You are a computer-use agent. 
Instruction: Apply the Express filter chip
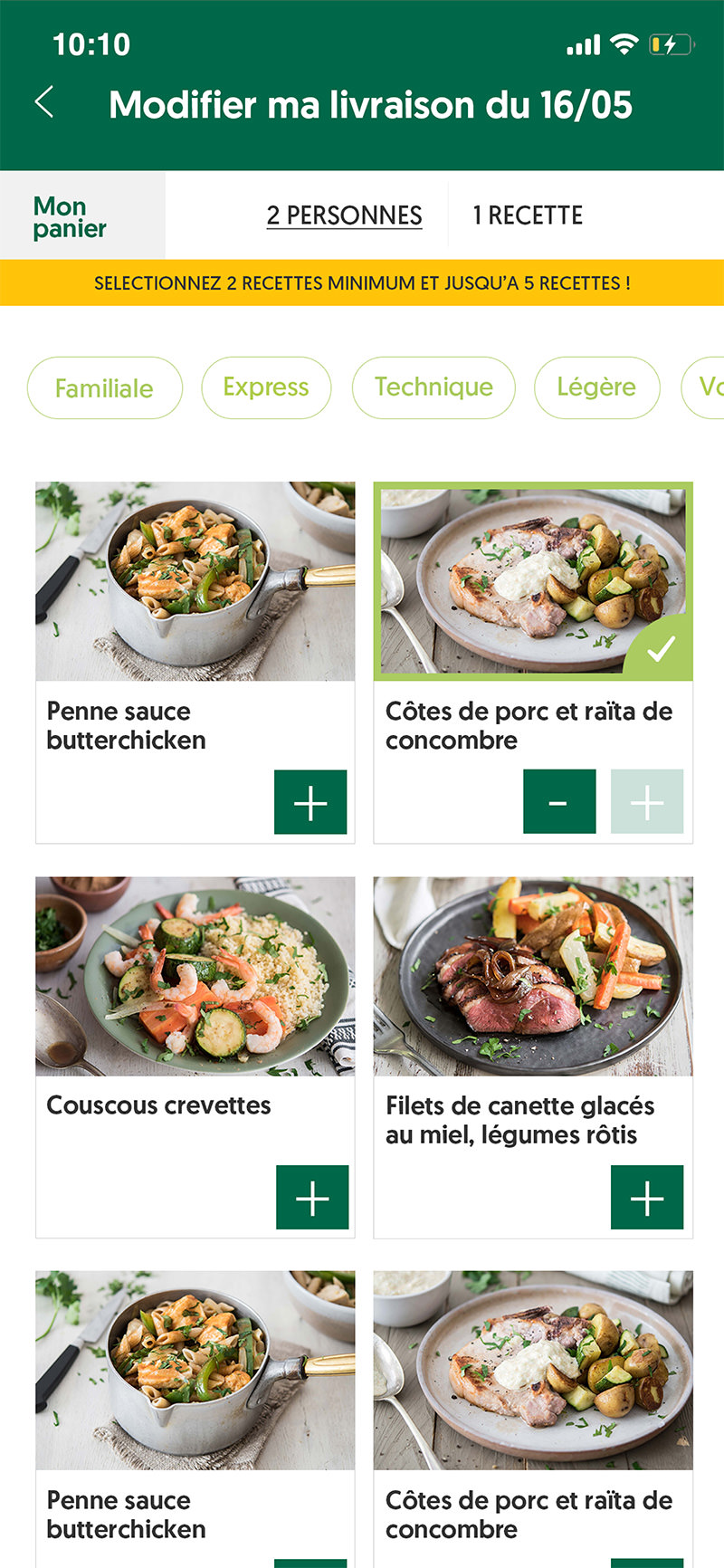click(266, 387)
